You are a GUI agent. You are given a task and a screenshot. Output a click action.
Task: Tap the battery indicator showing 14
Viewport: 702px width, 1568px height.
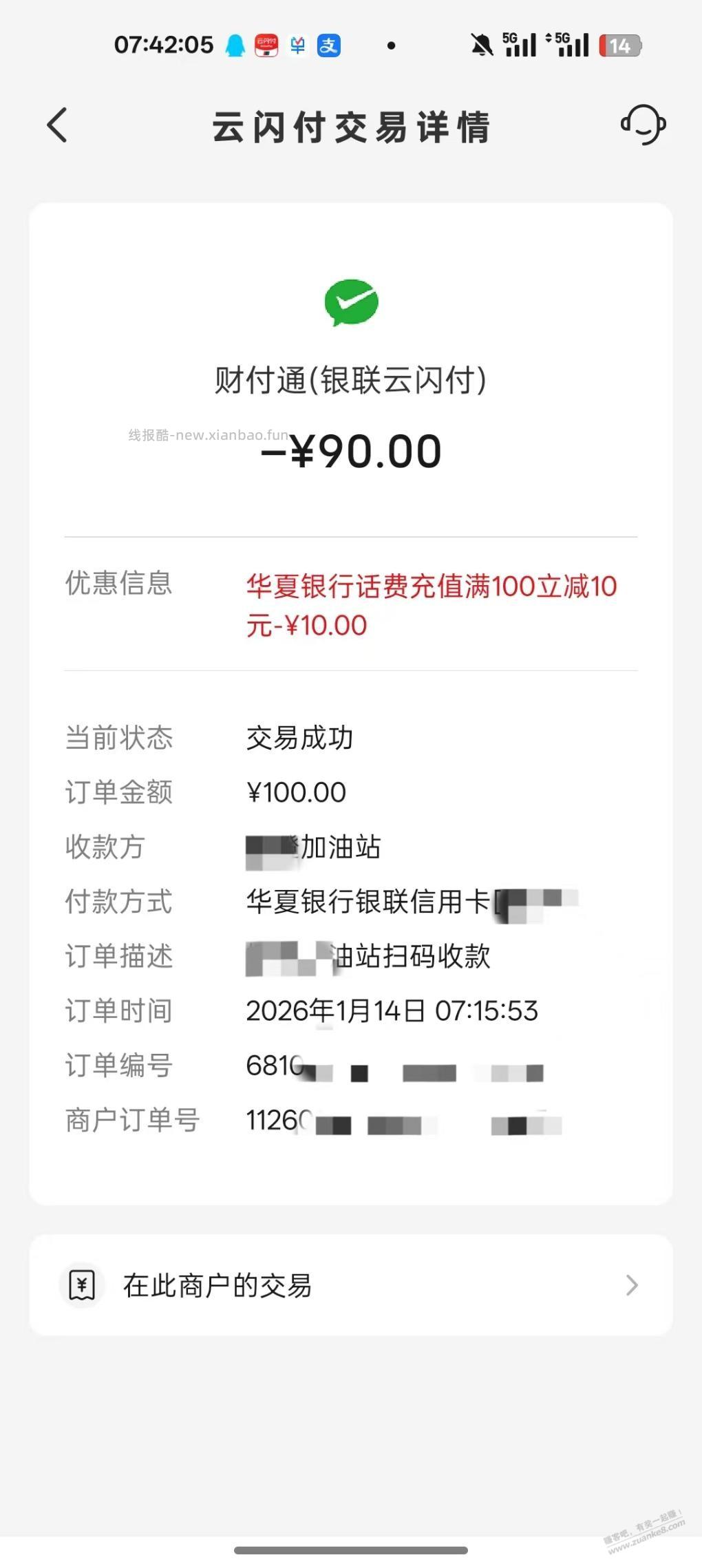tap(619, 44)
